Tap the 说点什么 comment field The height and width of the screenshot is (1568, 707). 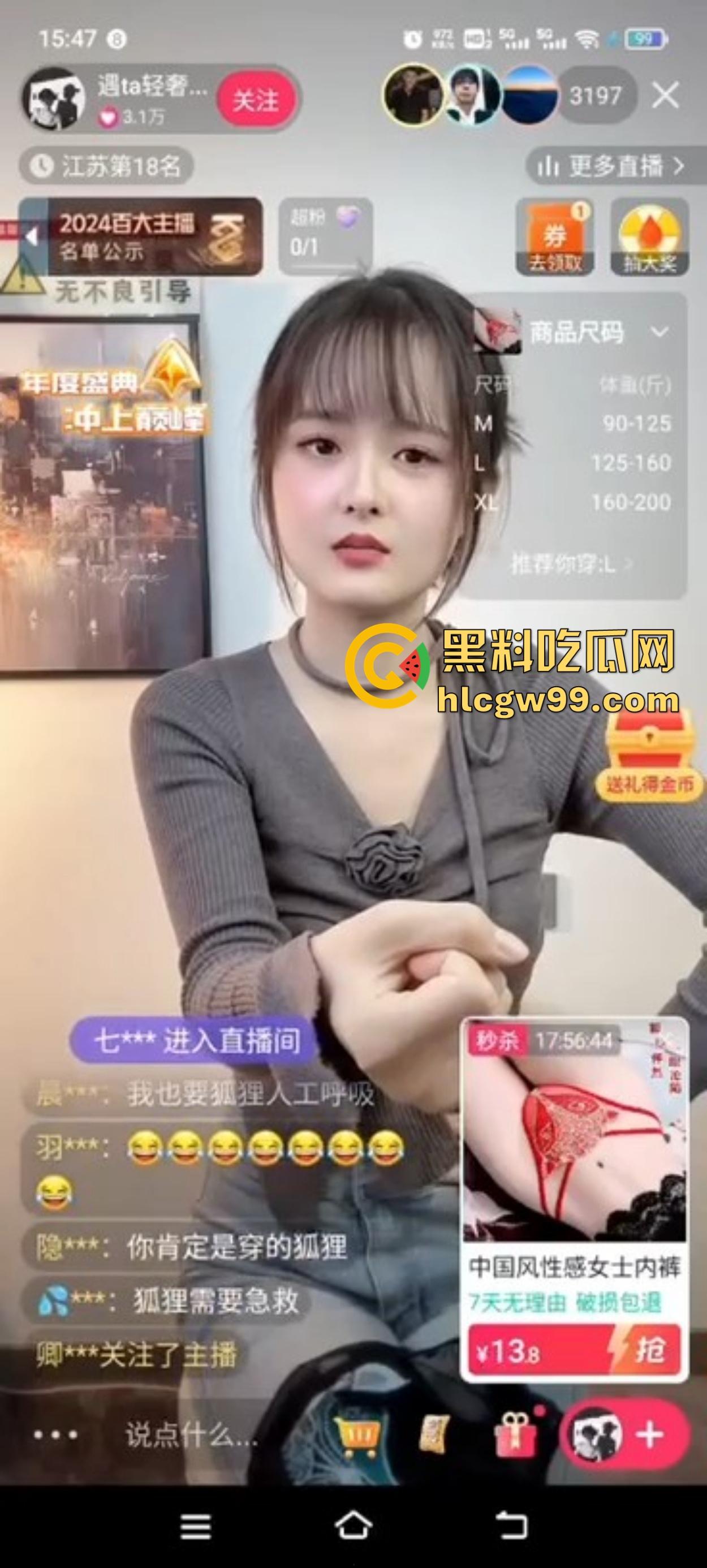191,1436
